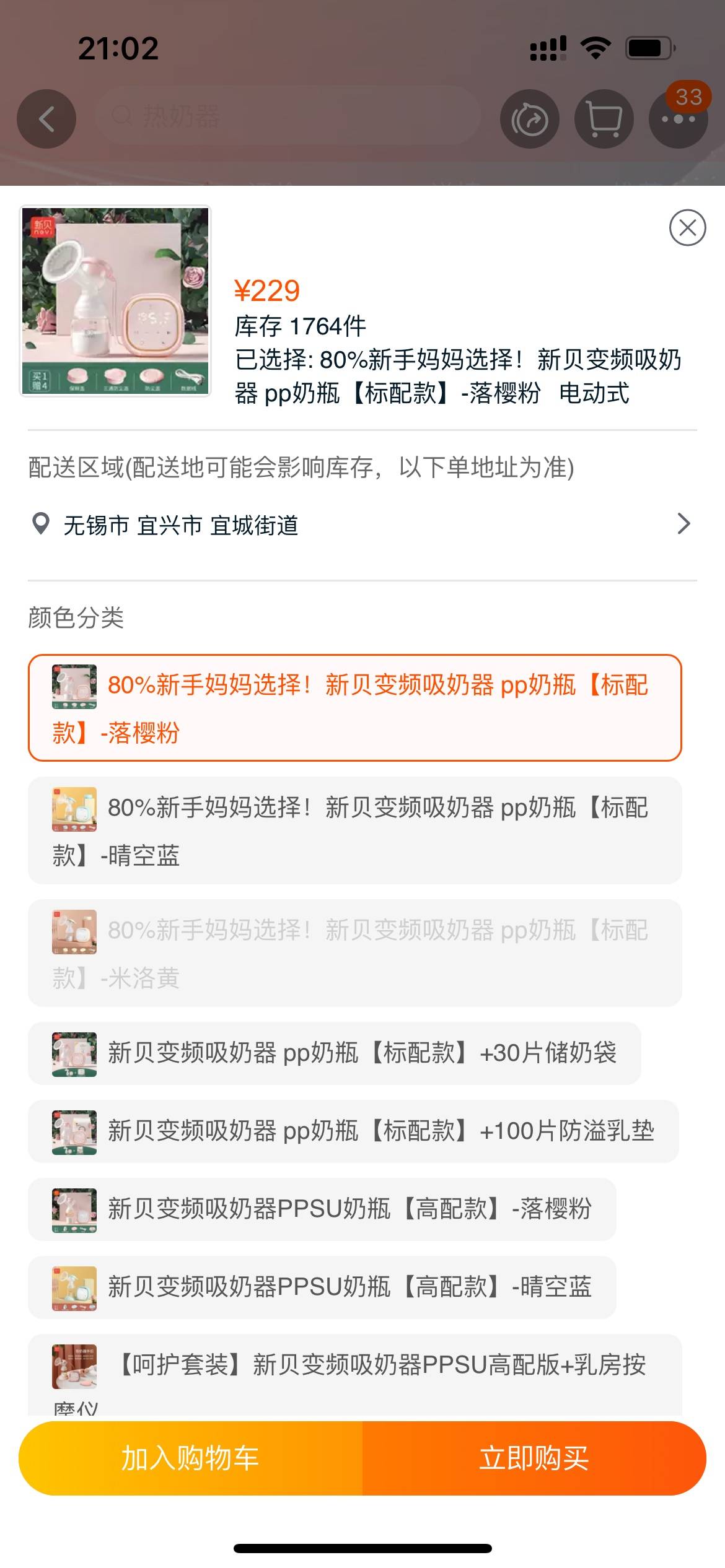Open the product image preview
This screenshot has width=725, height=1568.
tap(116, 301)
